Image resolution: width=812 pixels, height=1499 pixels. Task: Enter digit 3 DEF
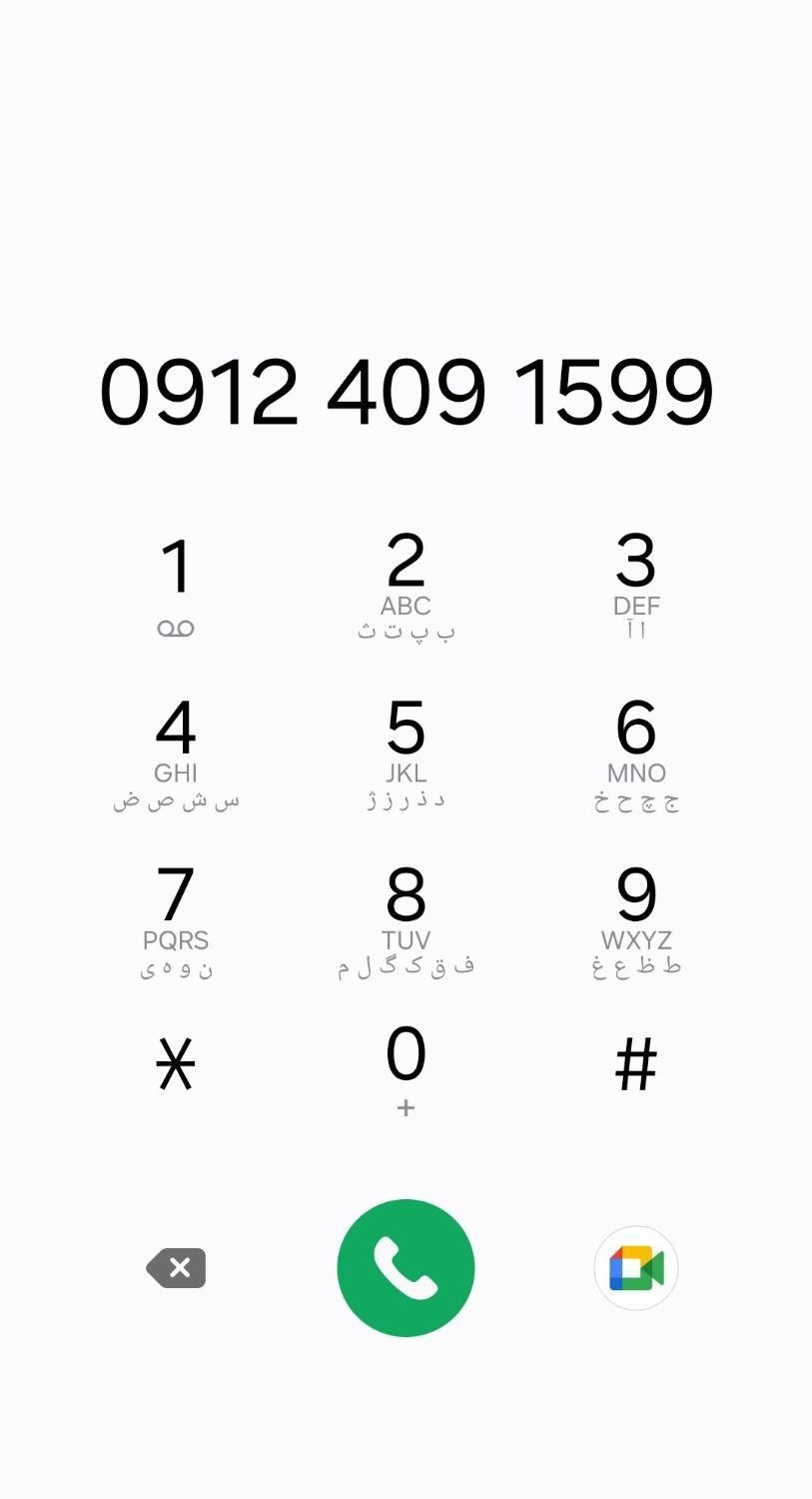tap(635, 585)
